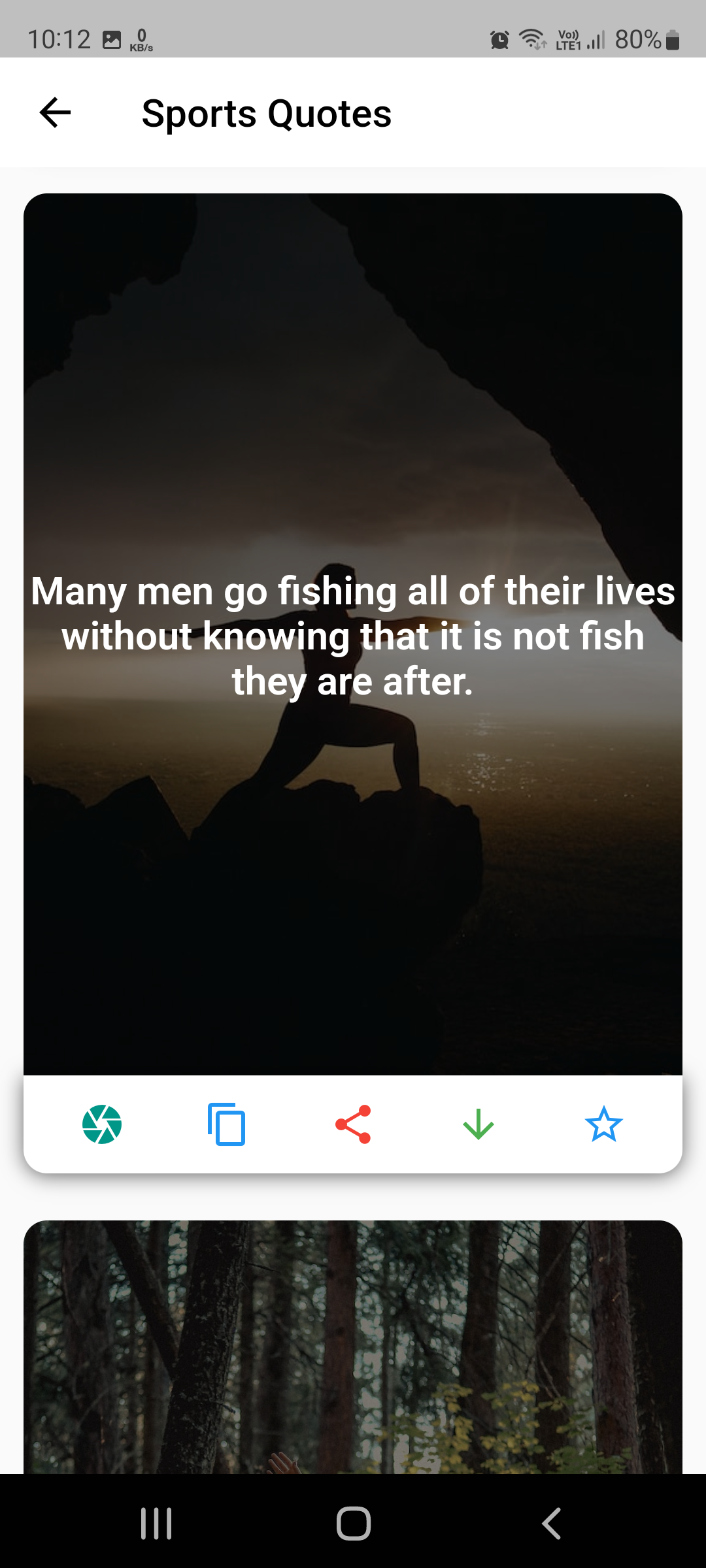Screen dimensions: 706x1568
Task: Mark the fishing quote as favorite
Action: click(603, 1124)
